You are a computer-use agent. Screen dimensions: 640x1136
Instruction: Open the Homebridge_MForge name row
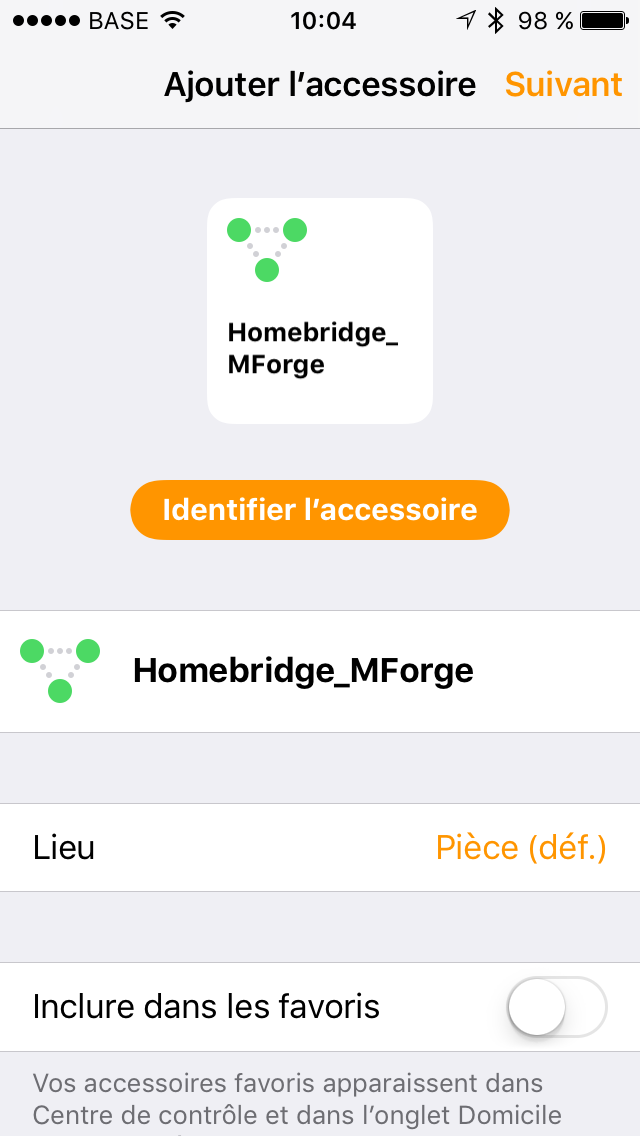click(x=320, y=672)
